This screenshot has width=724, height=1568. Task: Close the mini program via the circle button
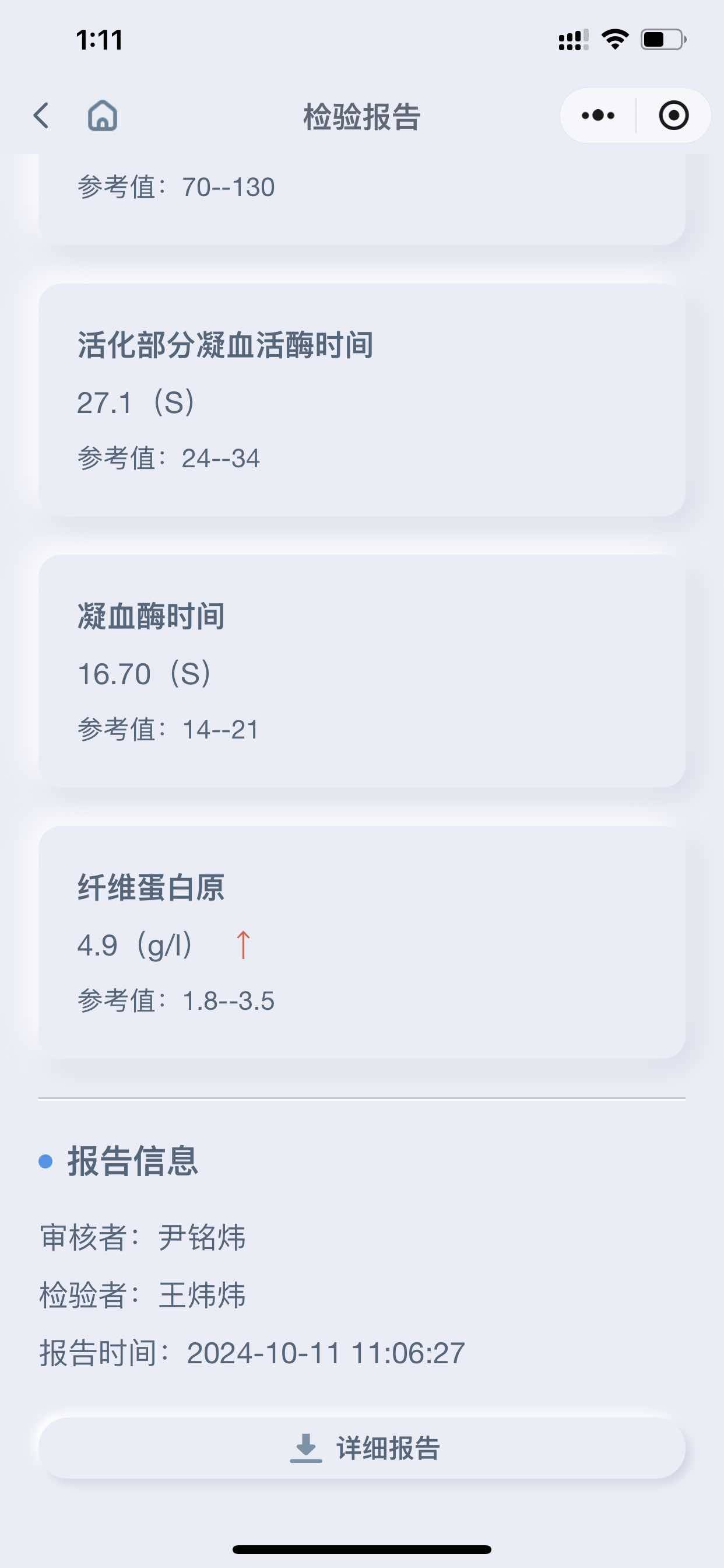673,116
